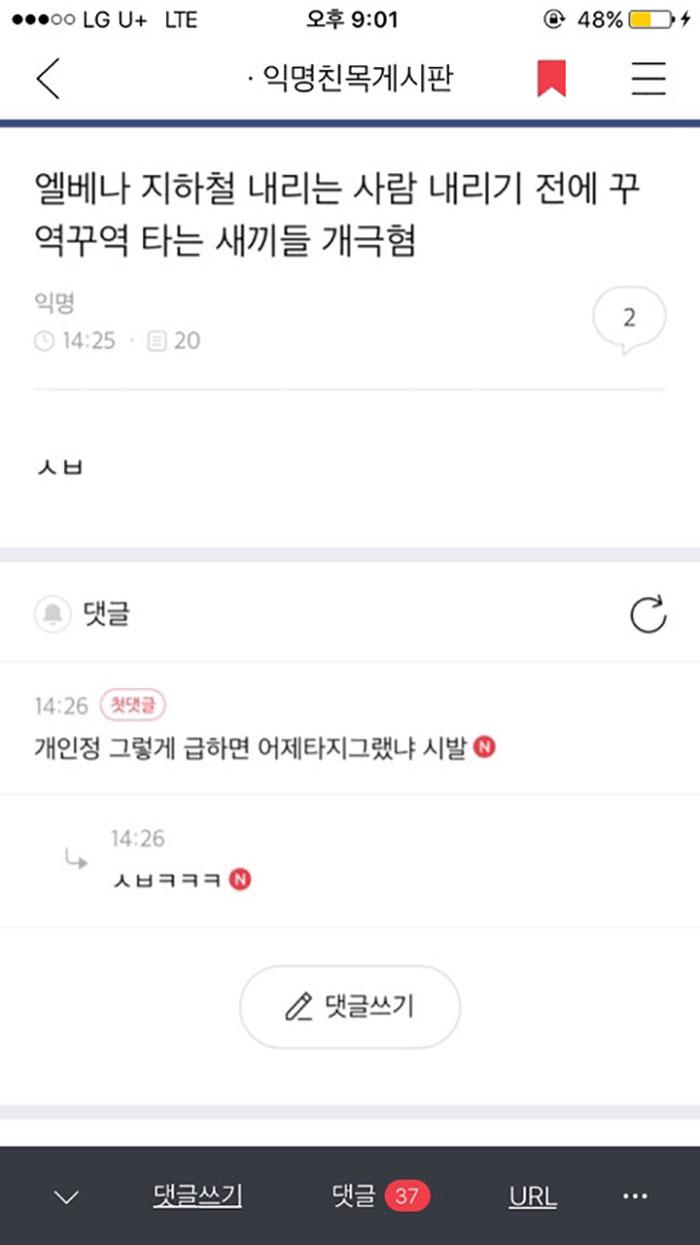Tap the speech bubble showing 2
Screen dimensions: 700x1245
[x=629, y=320]
